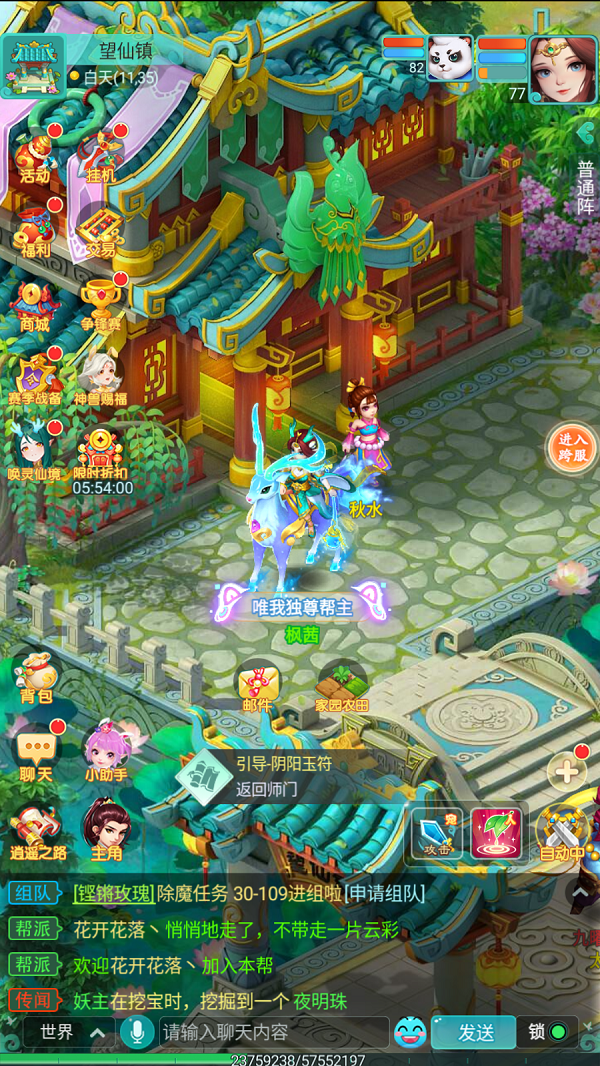Image resolution: width=600 pixels, height=1066 pixels.
Task: Open the 背包 backpack
Action: point(35,678)
